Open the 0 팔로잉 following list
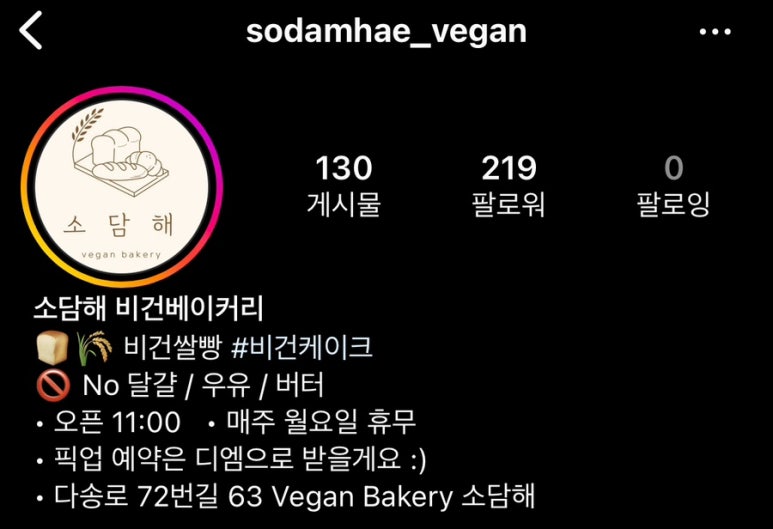The height and width of the screenshot is (529, 773). 673,186
